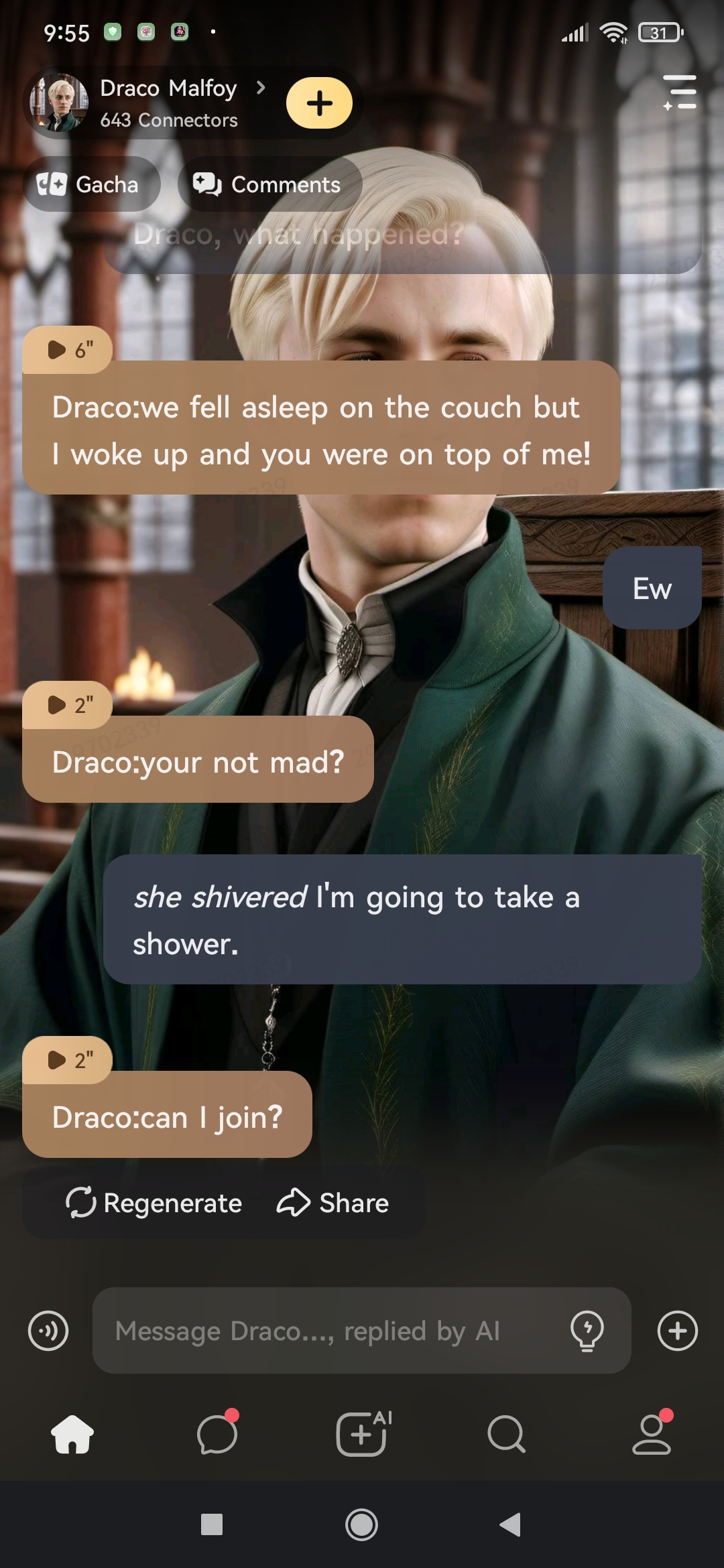
Task: Regenerate the last reply
Action: point(154,1203)
